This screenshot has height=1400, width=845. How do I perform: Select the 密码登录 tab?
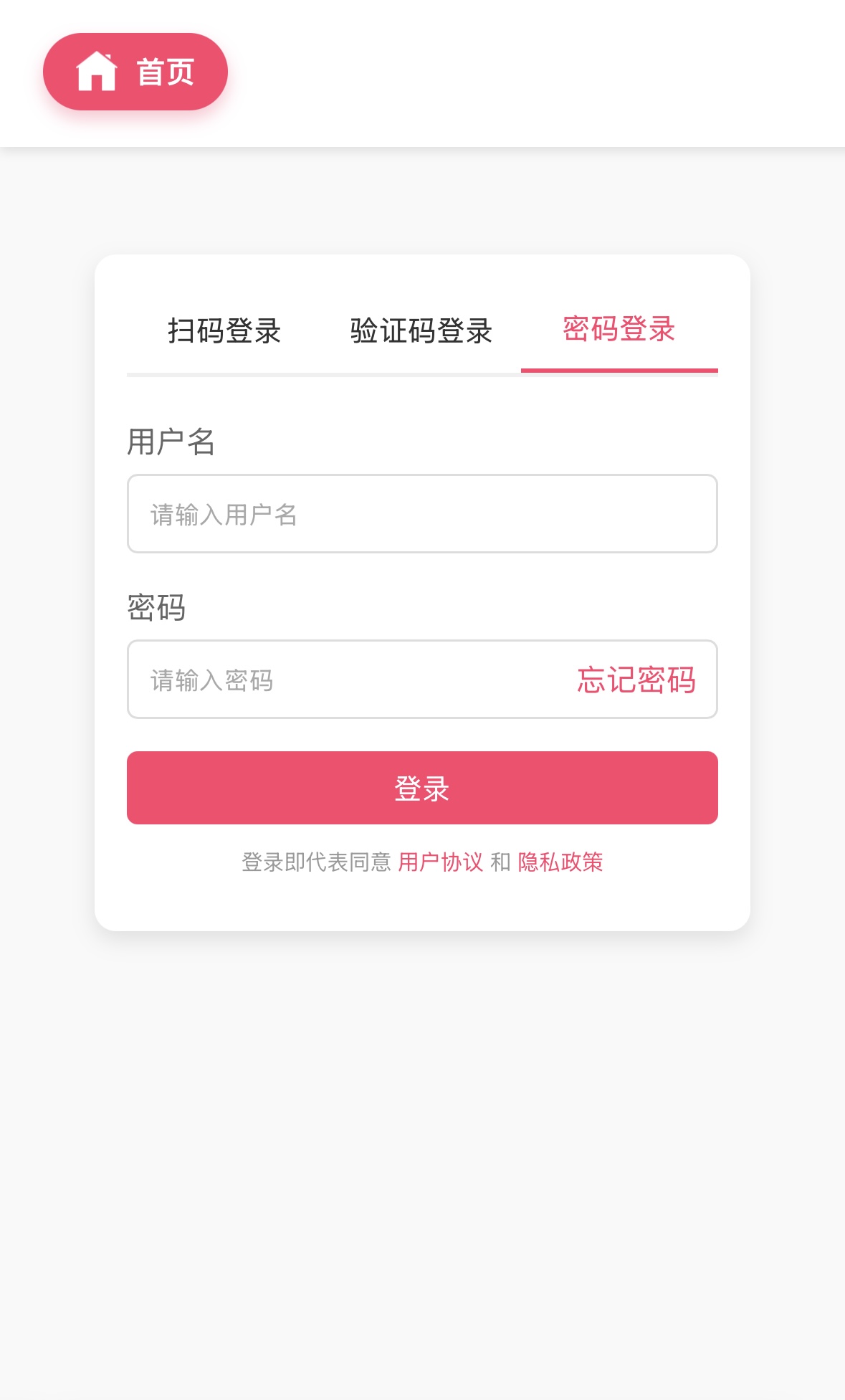coord(619,330)
